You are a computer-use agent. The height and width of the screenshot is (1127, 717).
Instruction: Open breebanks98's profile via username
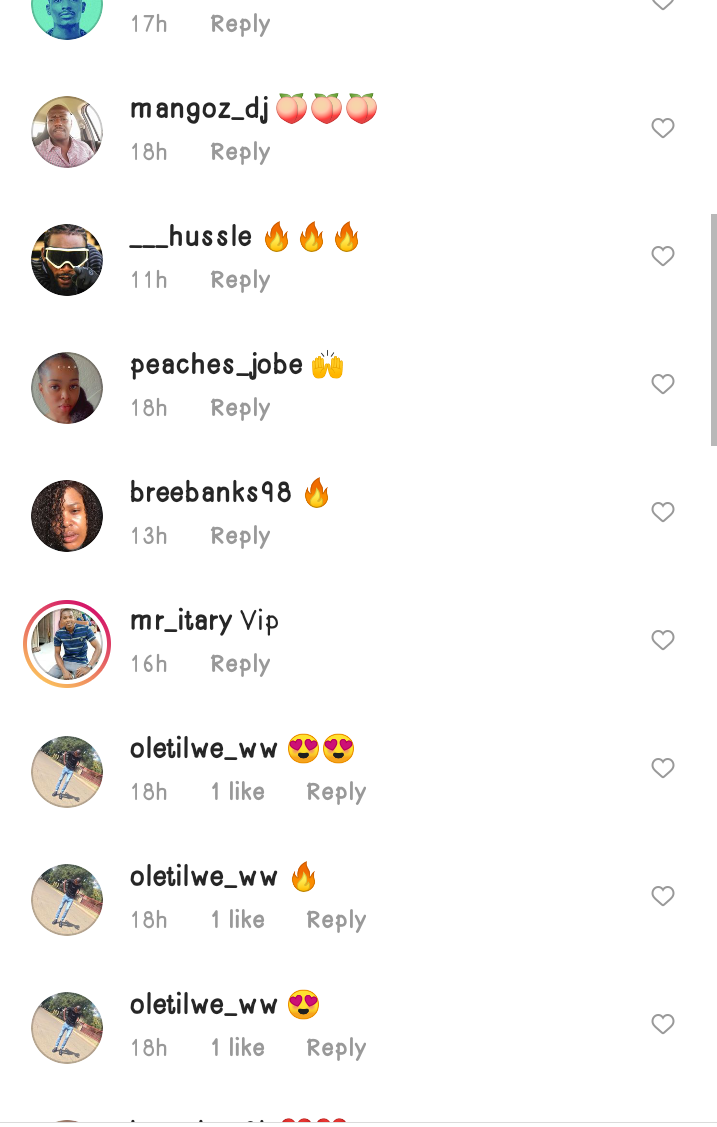coord(210,493)
